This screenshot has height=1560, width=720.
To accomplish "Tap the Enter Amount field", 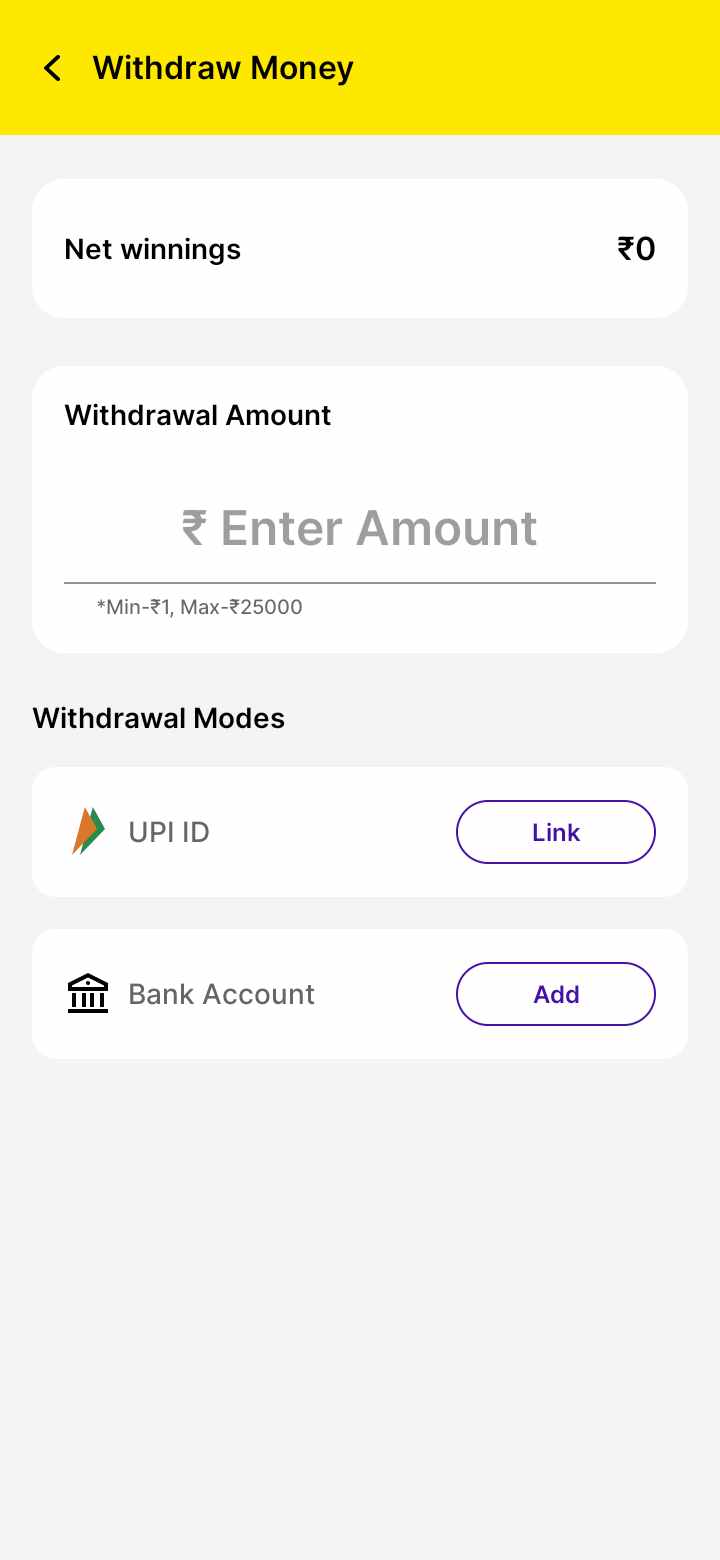I will point(360,529).
